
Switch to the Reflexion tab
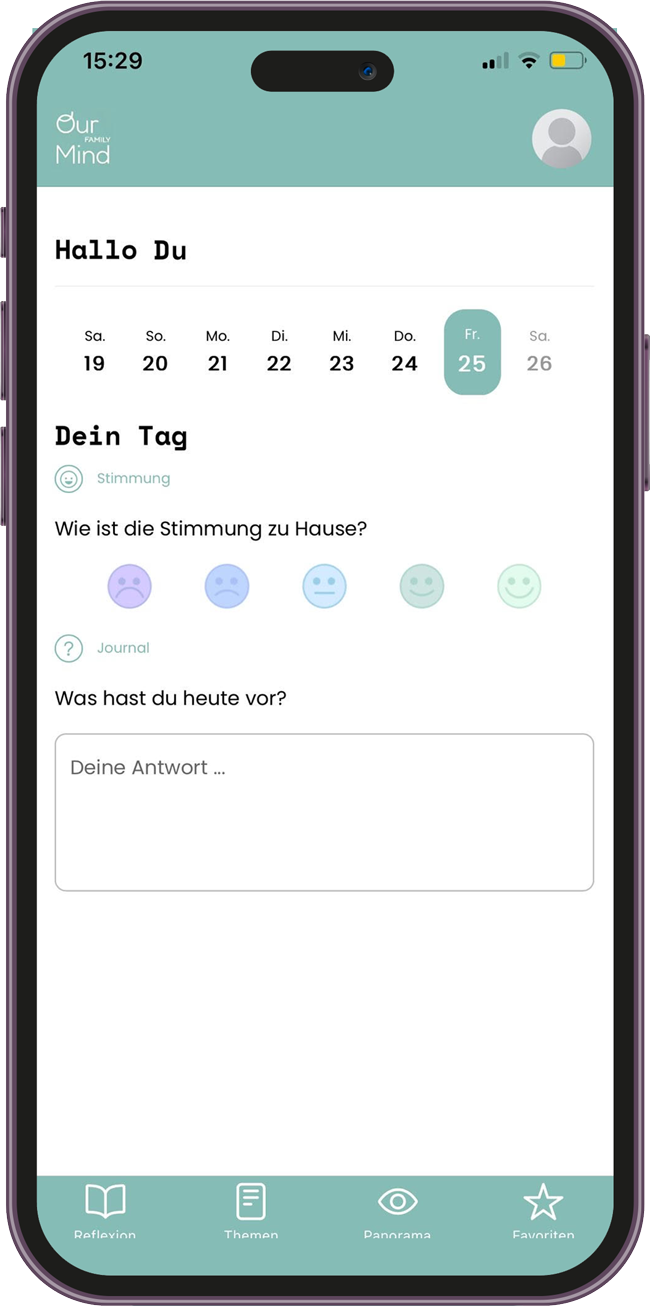tap(105, 1209)
